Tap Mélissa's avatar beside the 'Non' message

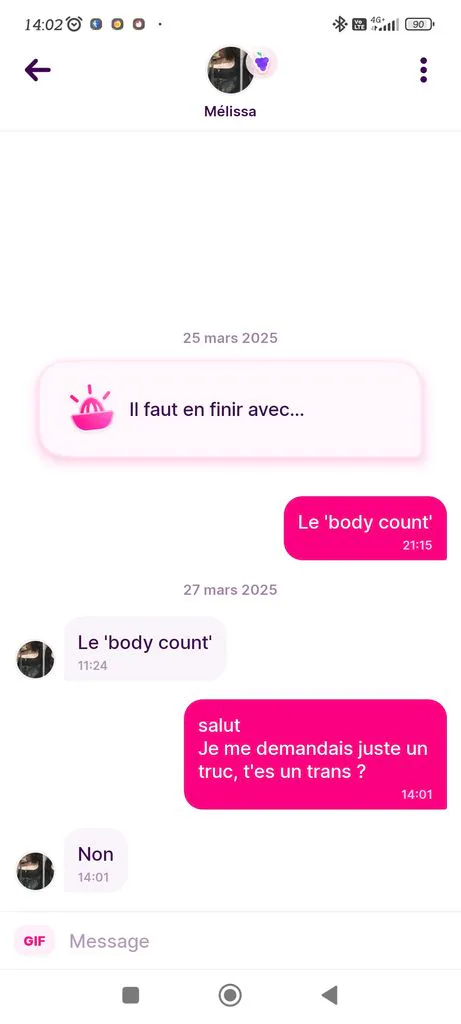coord(35,871)
